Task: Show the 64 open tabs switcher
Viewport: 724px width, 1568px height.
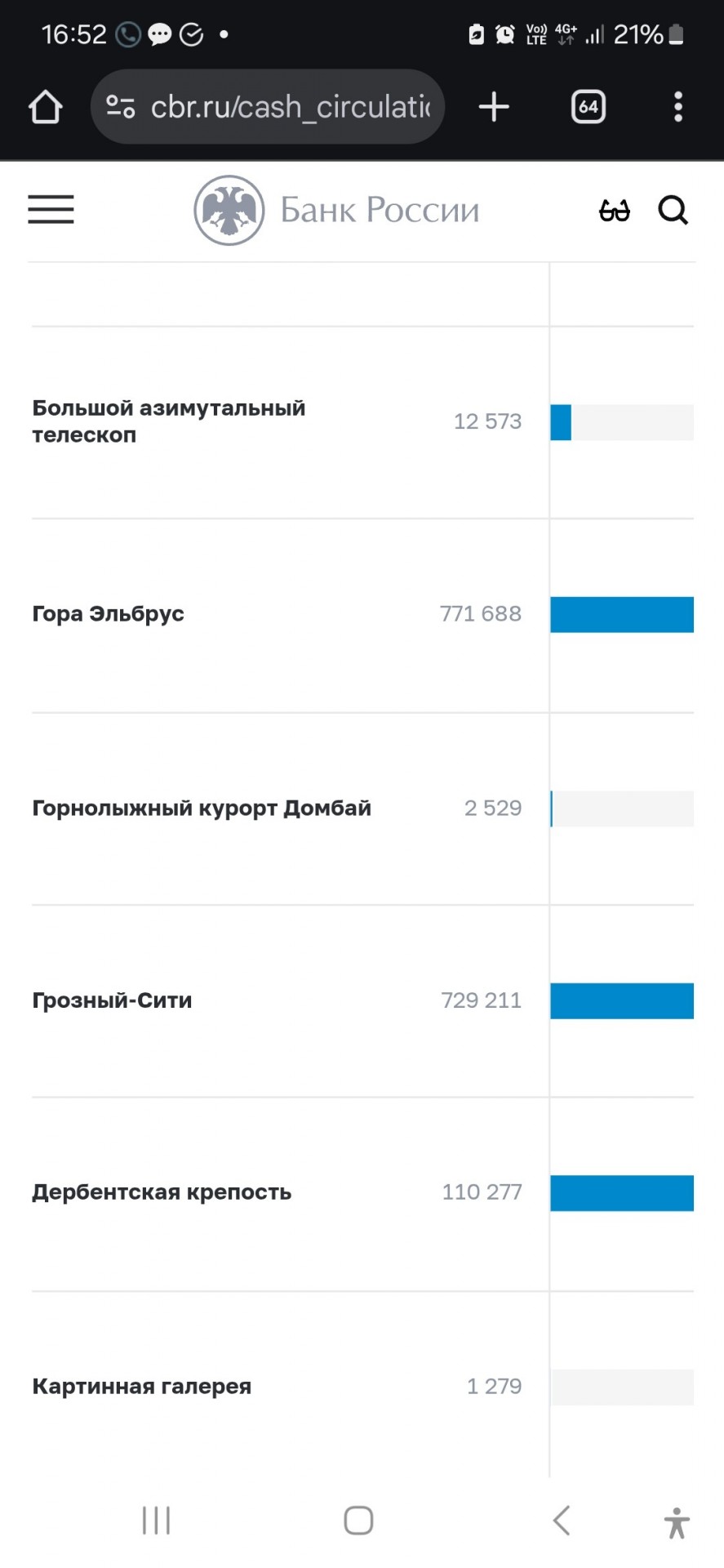Action: click(x=589, y=107)
